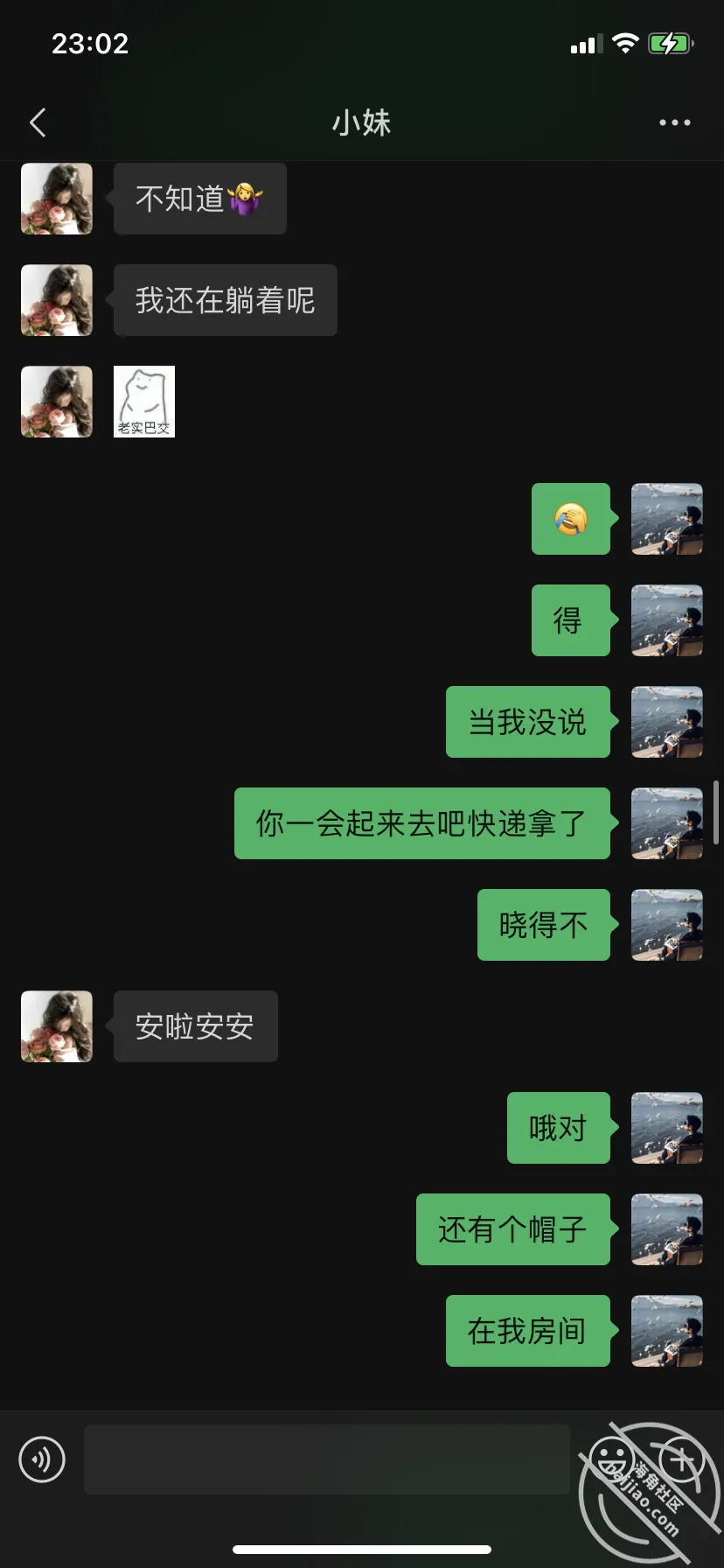
Task: Open my avatar beside 当我没说
Action: point(667,722)
